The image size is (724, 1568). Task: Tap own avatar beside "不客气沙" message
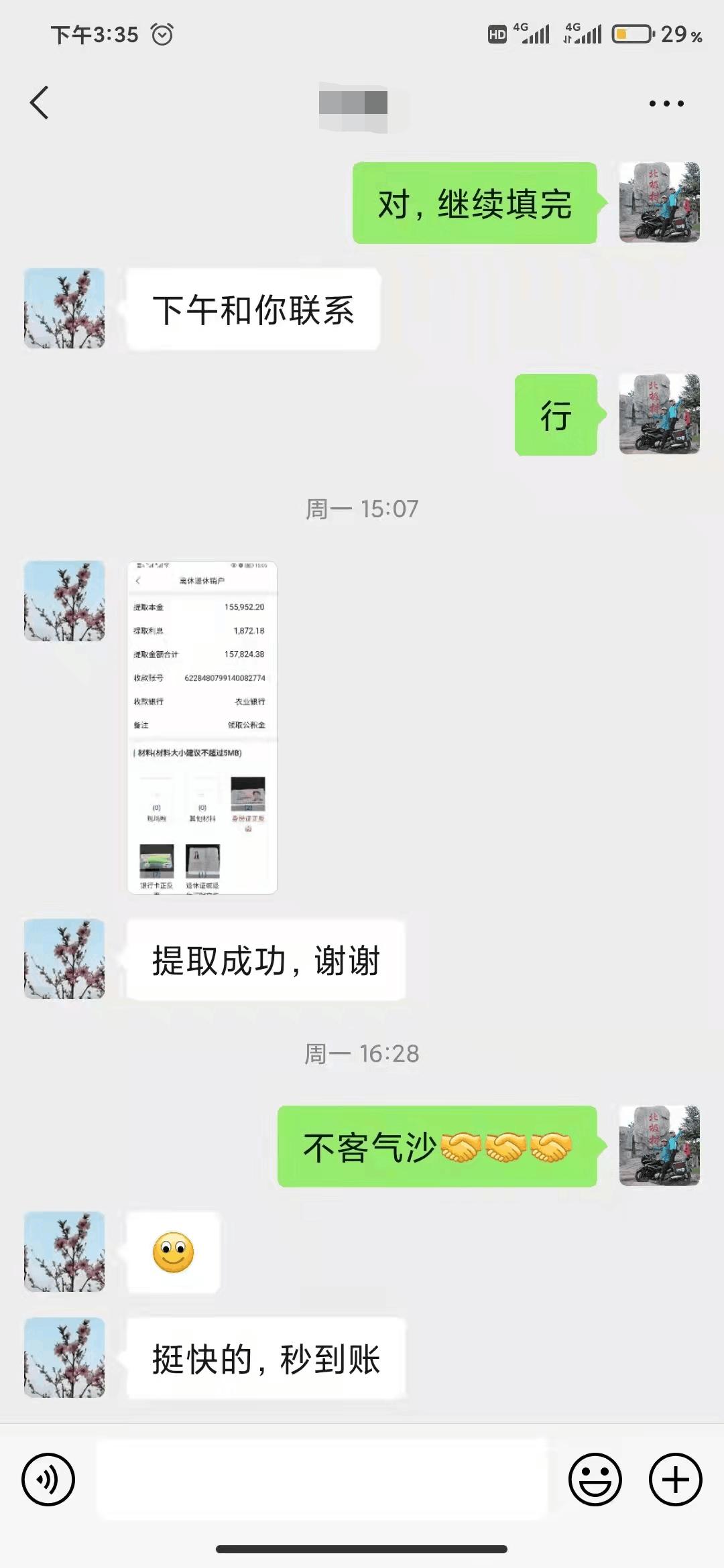tap(659, 1146)
